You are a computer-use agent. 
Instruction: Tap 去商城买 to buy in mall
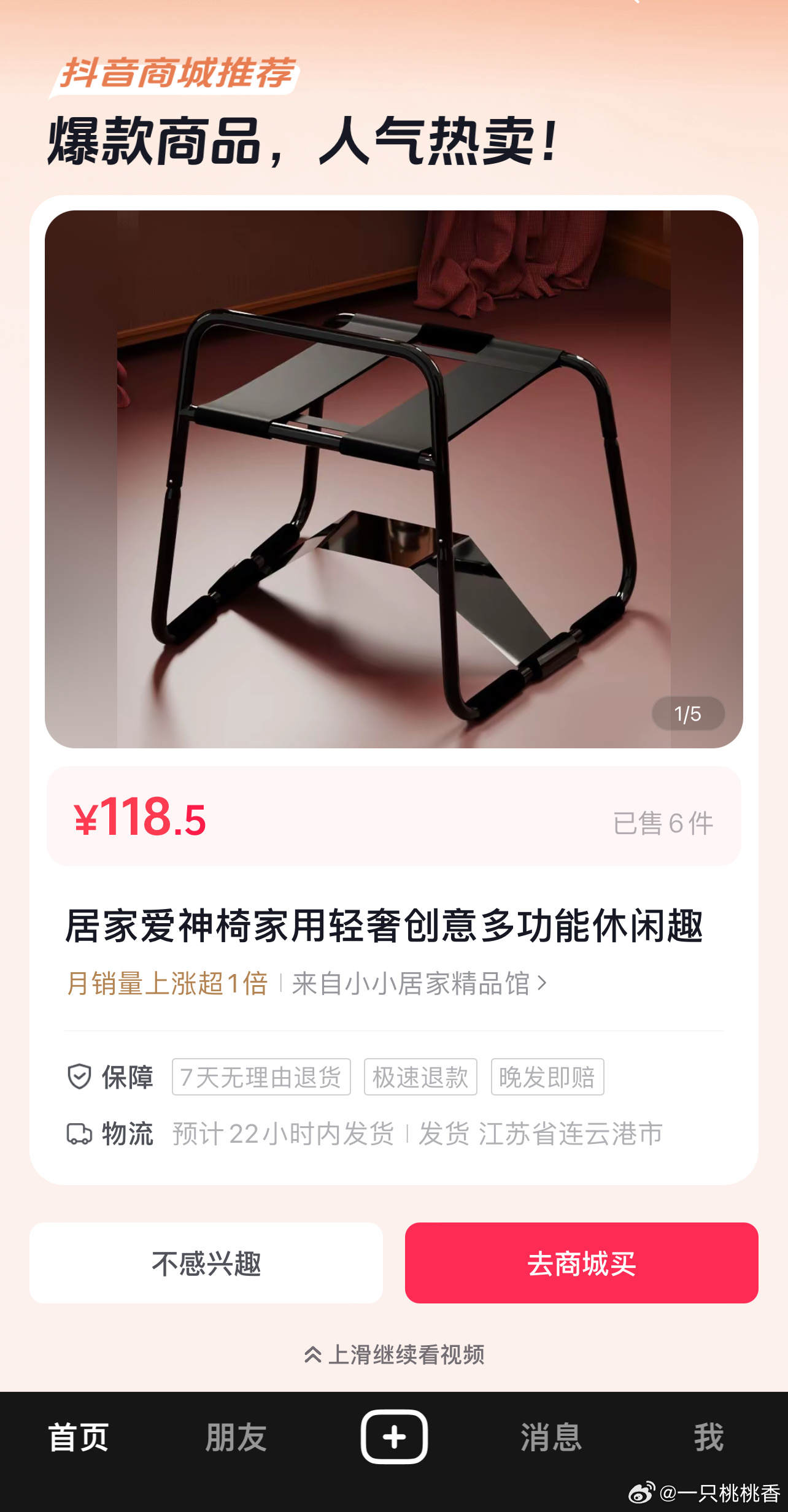[x=582, y=1263]
